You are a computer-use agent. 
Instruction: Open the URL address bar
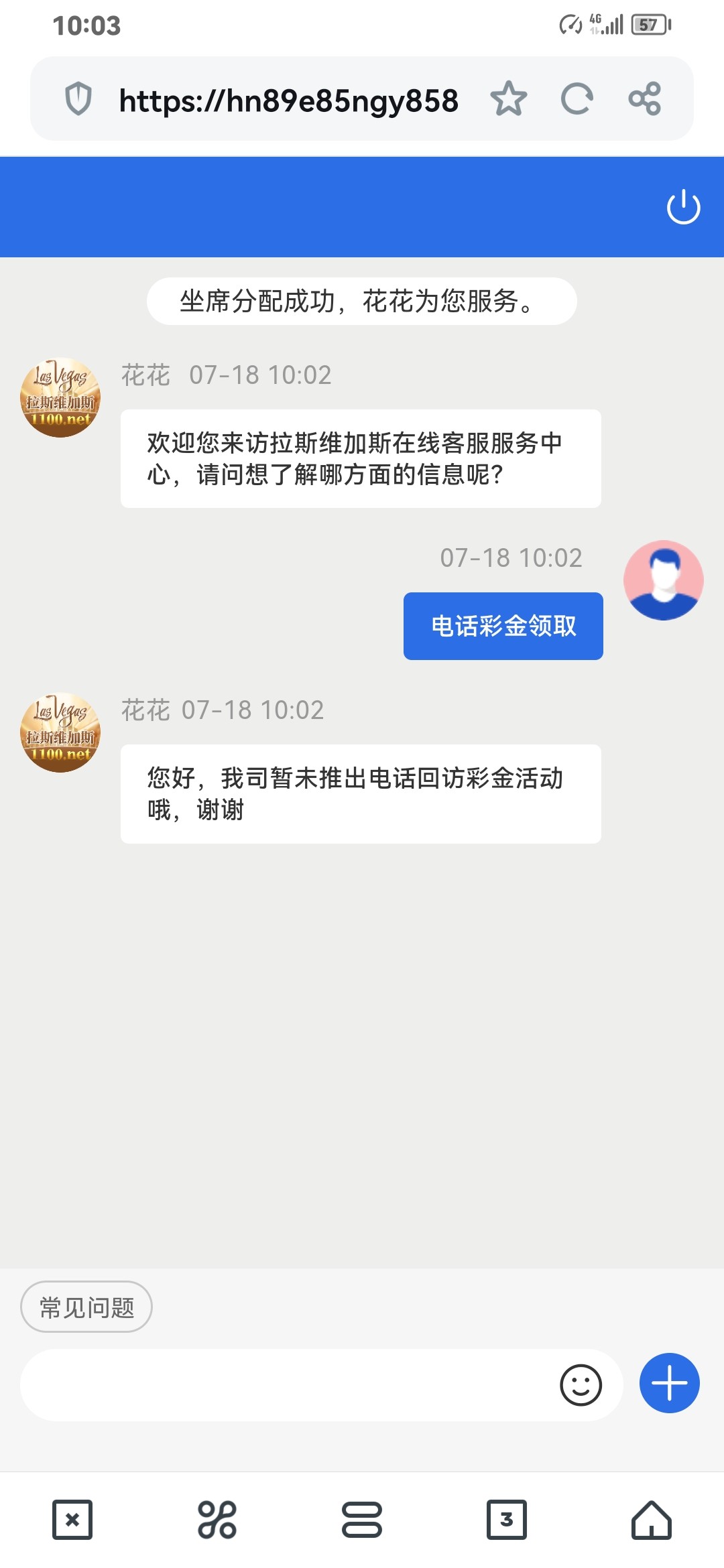[288, 99]
